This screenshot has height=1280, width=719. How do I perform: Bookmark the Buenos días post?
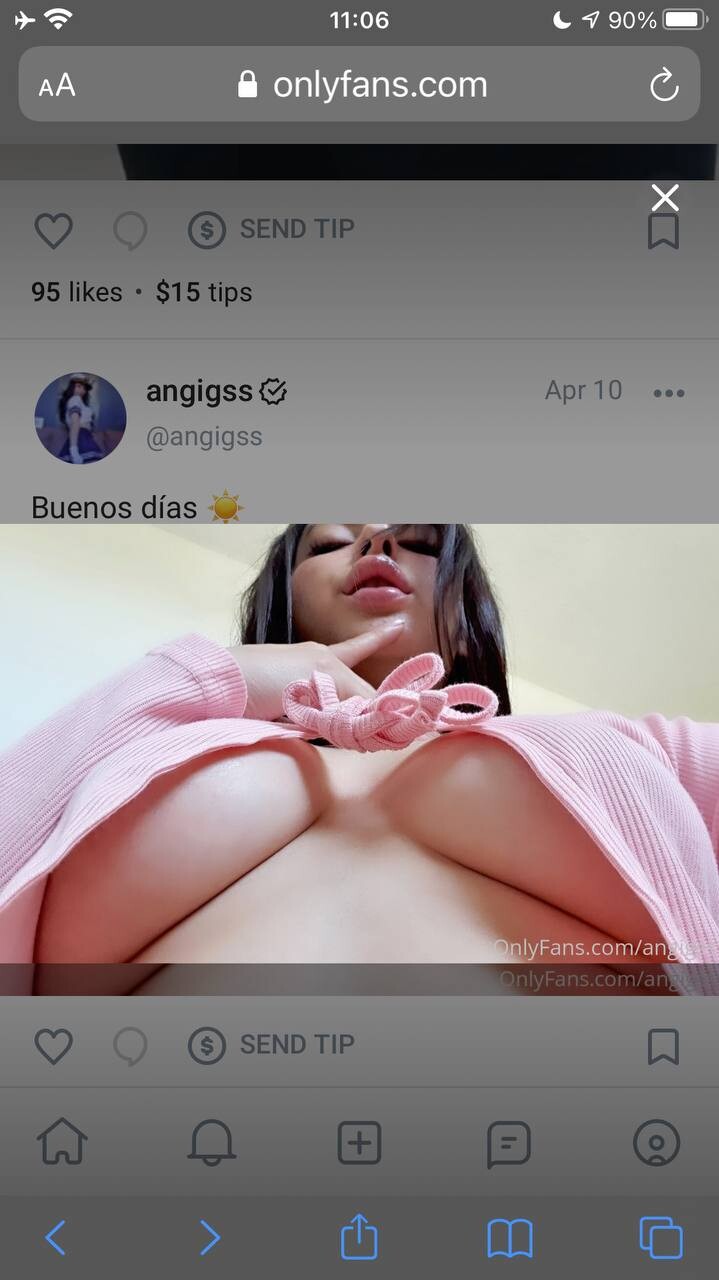(664, 1046)
